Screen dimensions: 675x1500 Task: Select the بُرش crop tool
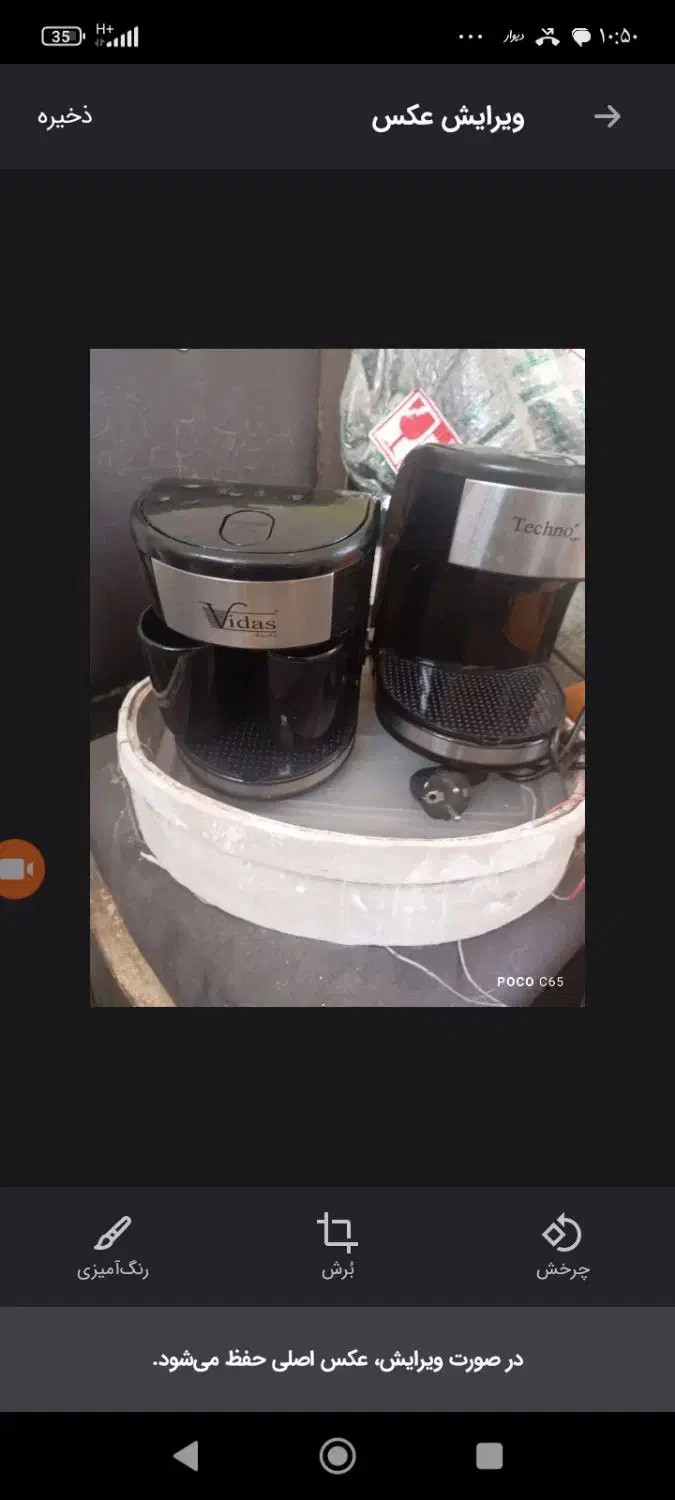click(x=337, y=1246)
